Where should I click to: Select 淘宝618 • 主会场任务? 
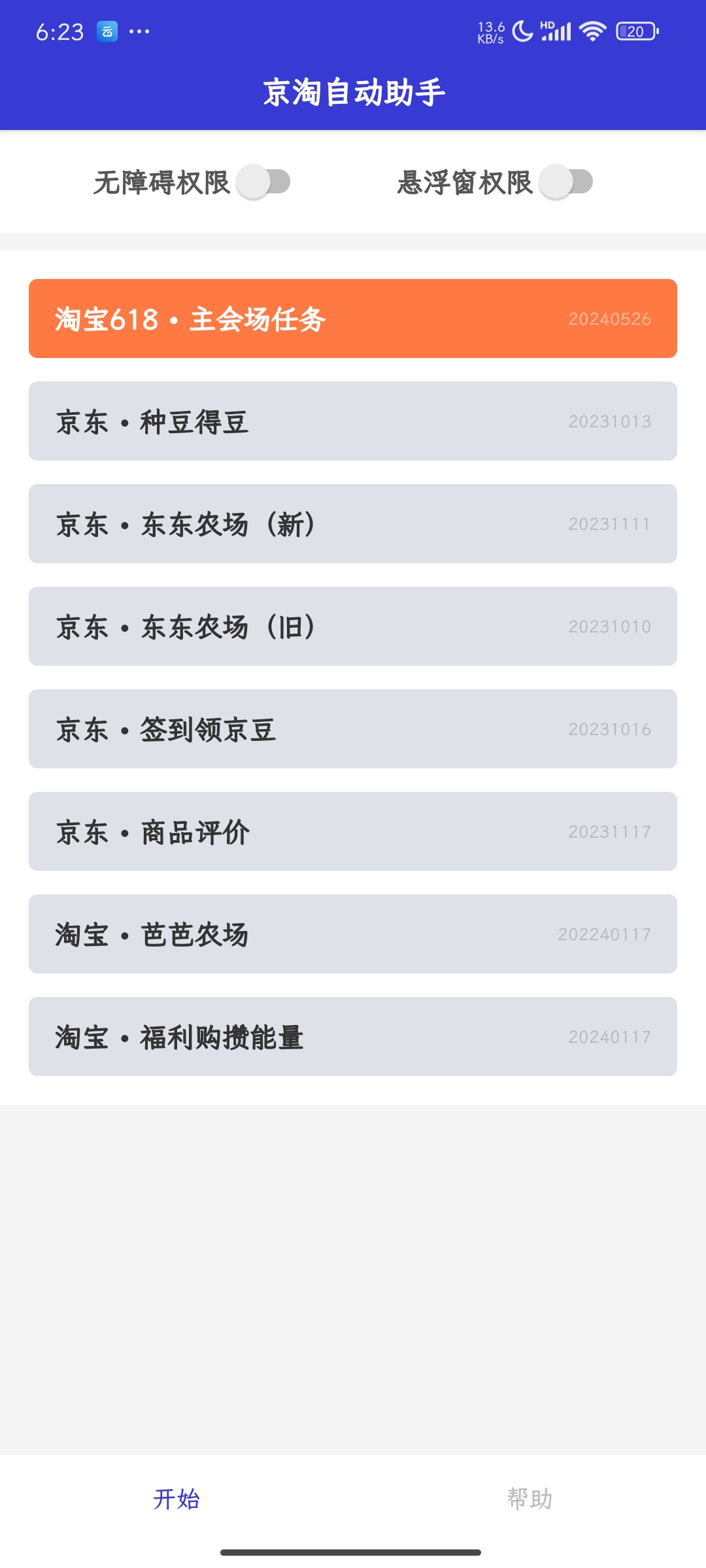click(x=353, y=319)
